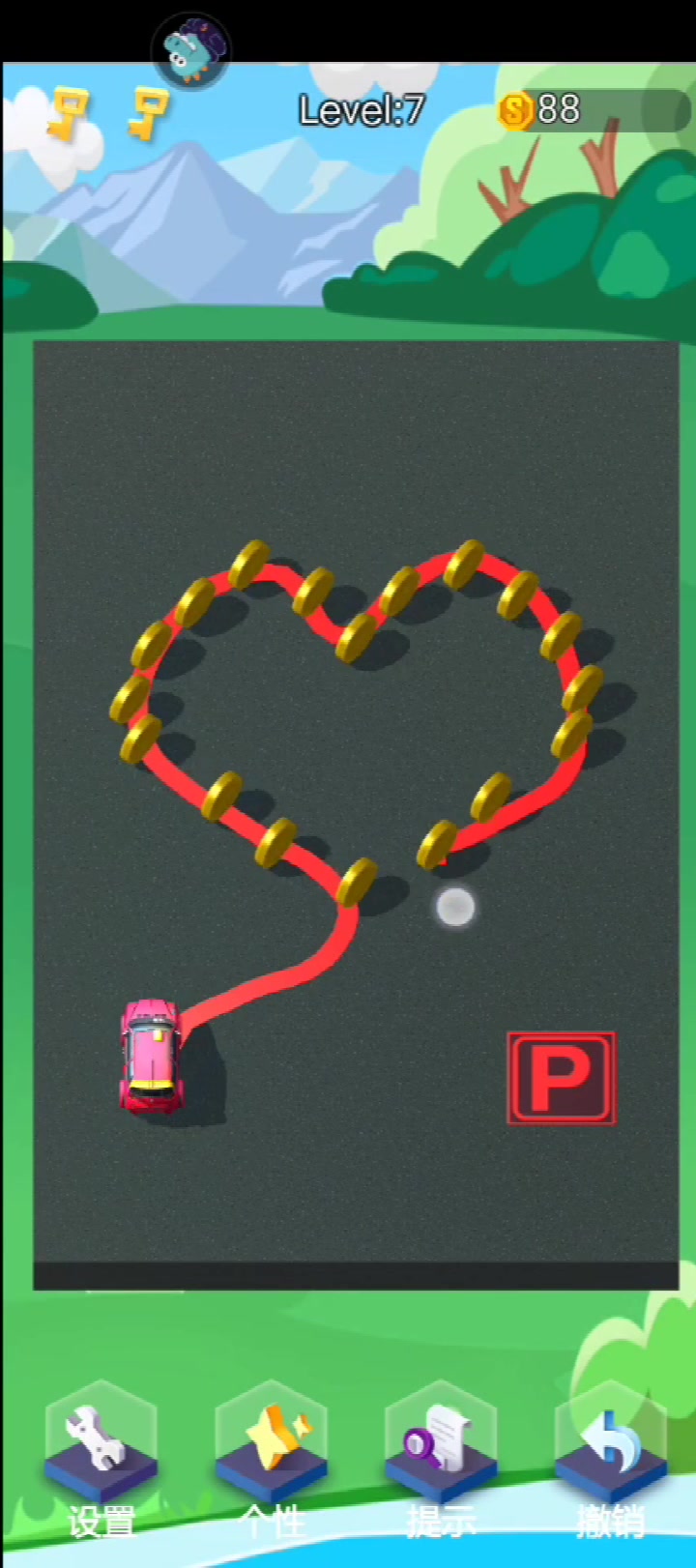Open the 设置 settings button
The width and height of the screenshot is (696, 1568).
click(x=101, y=1450)
